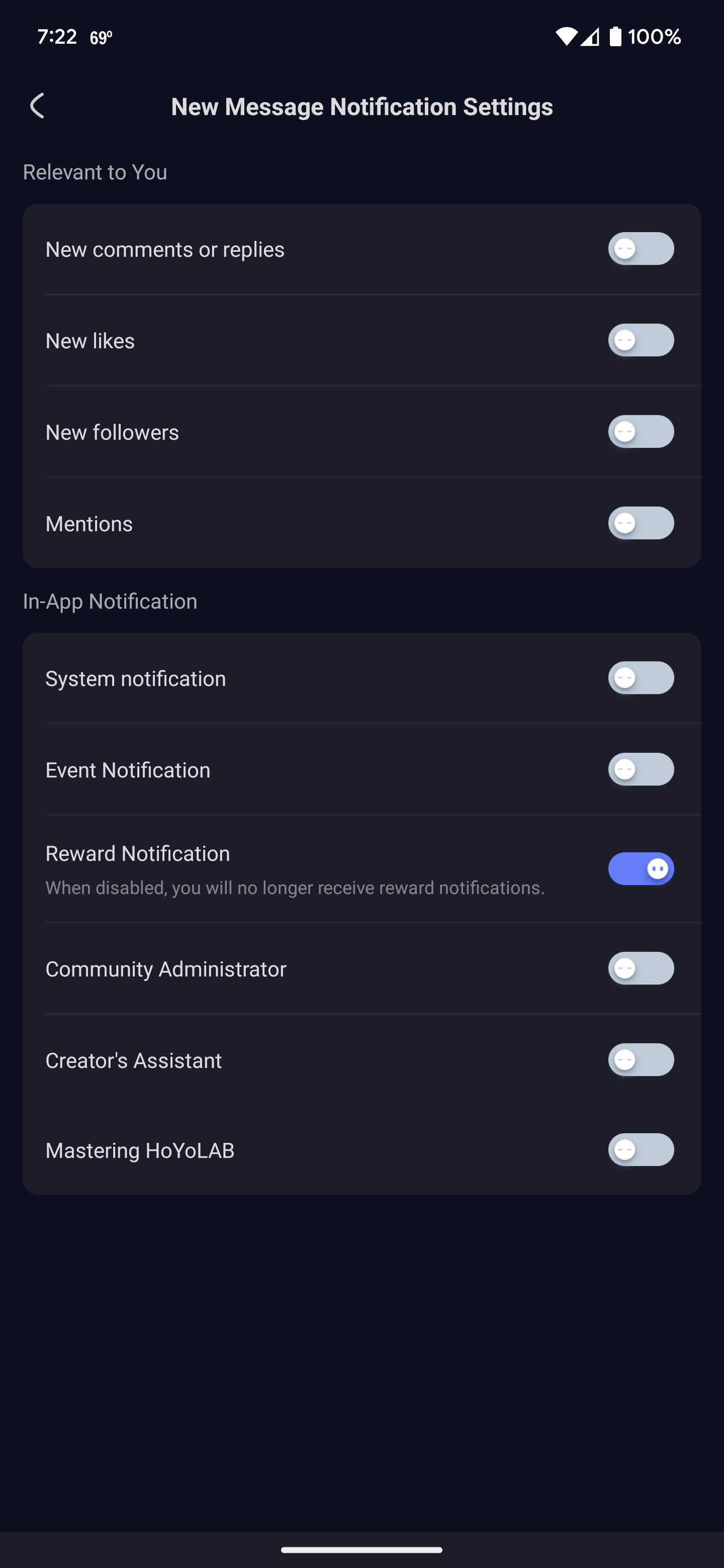Enable Community Administrator messages
724x1568 pixels.
[x=641, y=968]
